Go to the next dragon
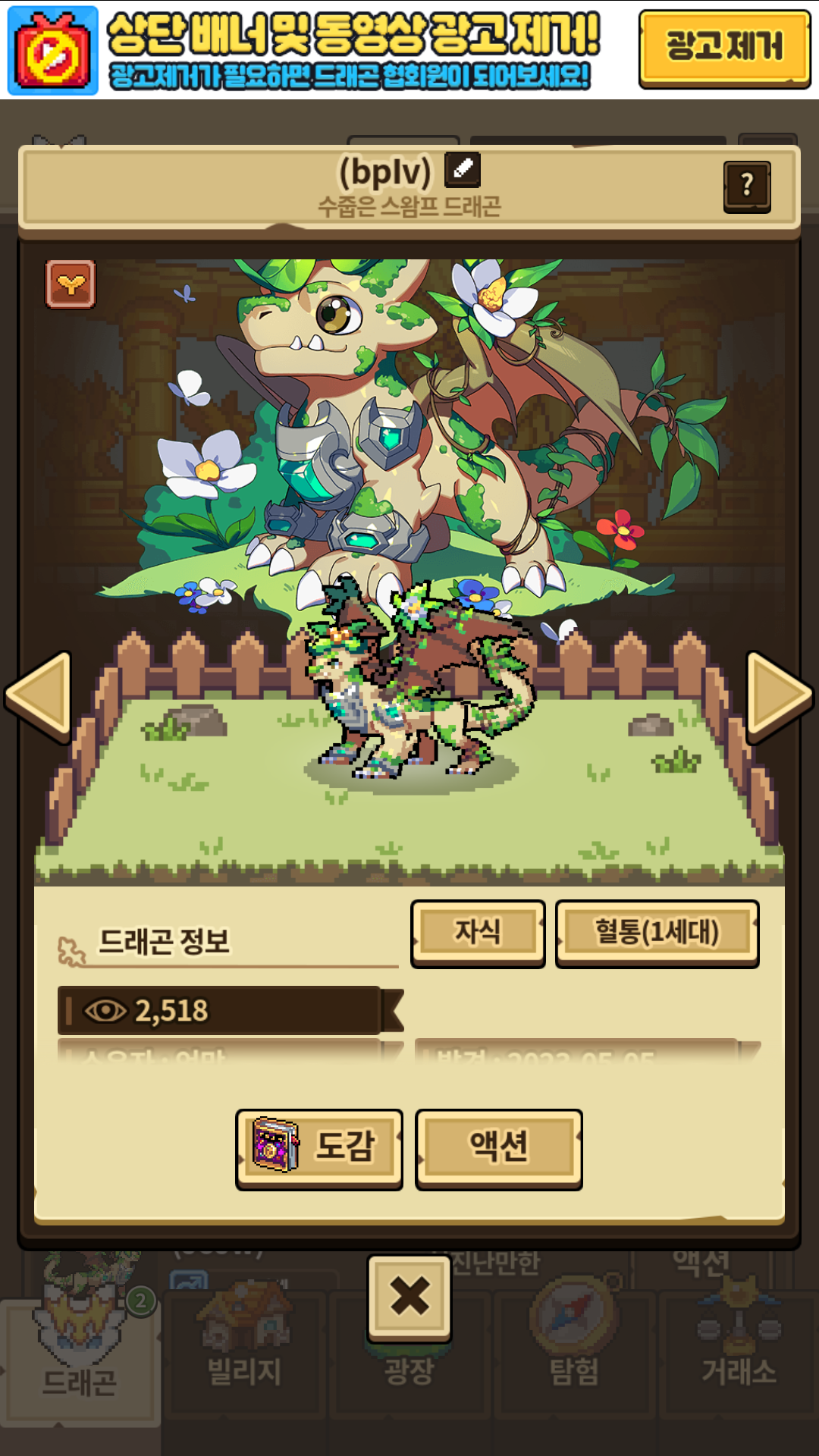Screen dimensions: 819x1456 [779, 695]
